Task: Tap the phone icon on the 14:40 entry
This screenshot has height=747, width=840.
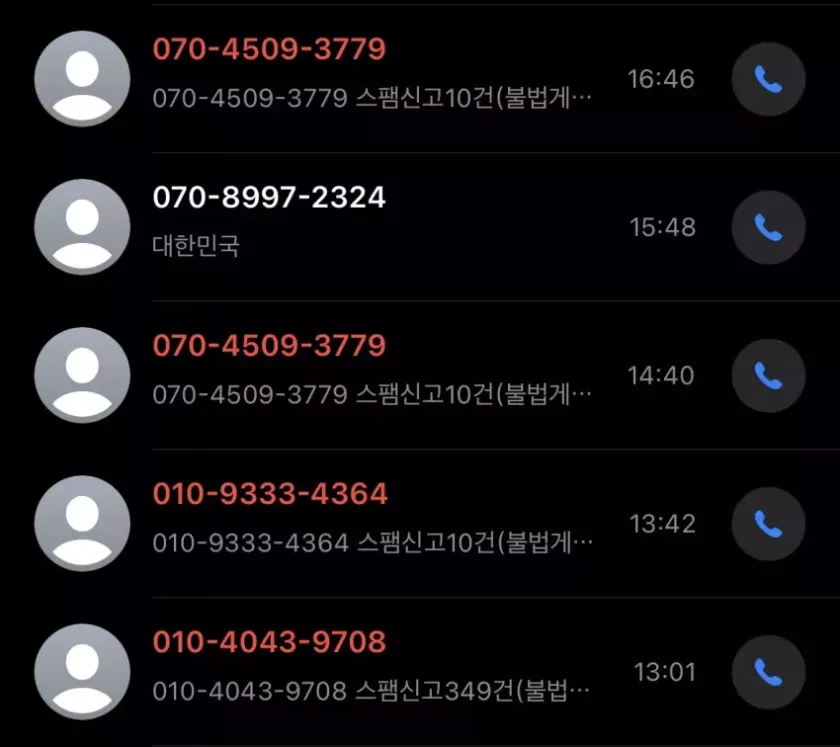Action: (x=768, y=376)
